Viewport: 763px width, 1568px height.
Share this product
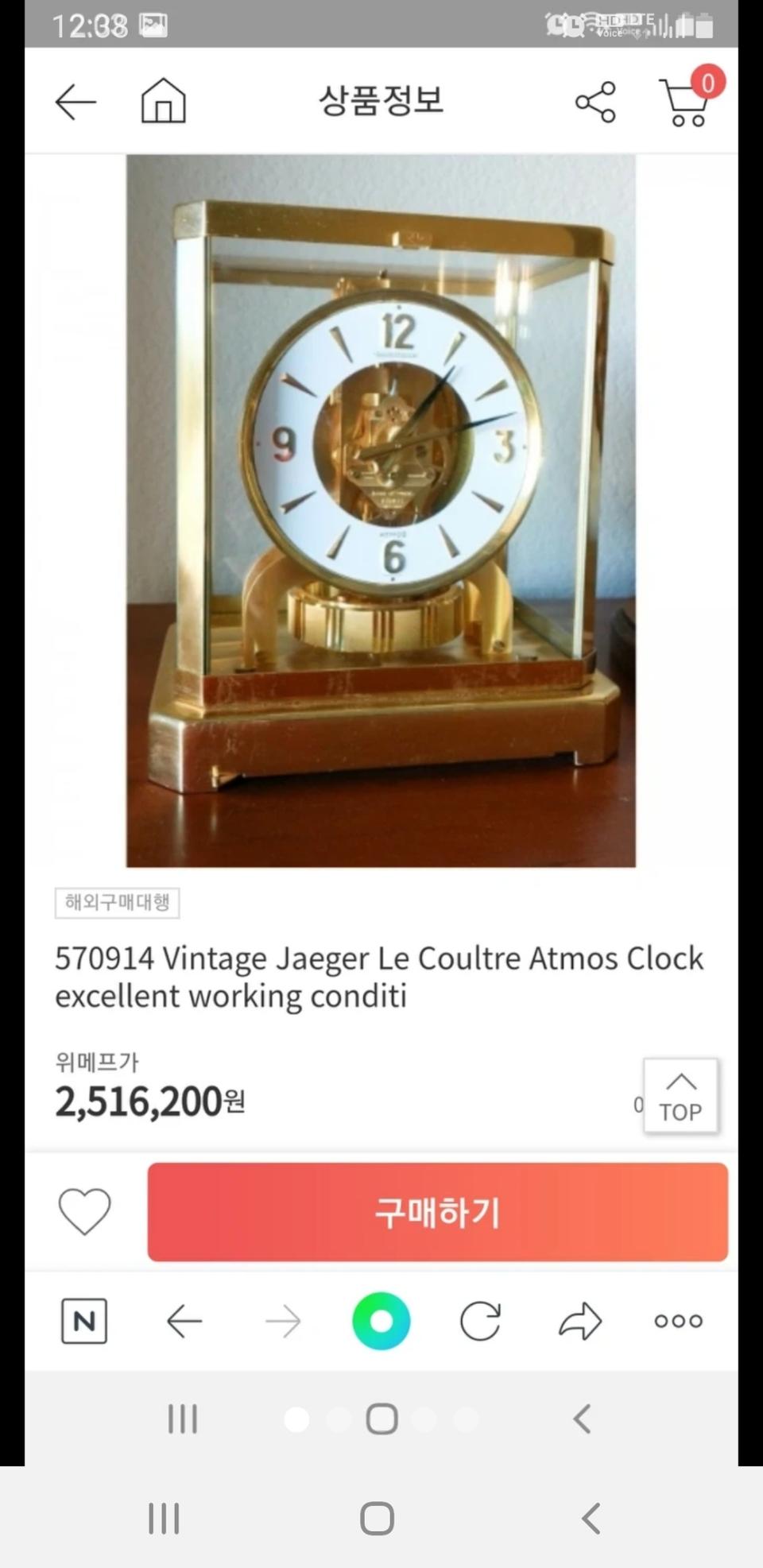pos(595,102)
